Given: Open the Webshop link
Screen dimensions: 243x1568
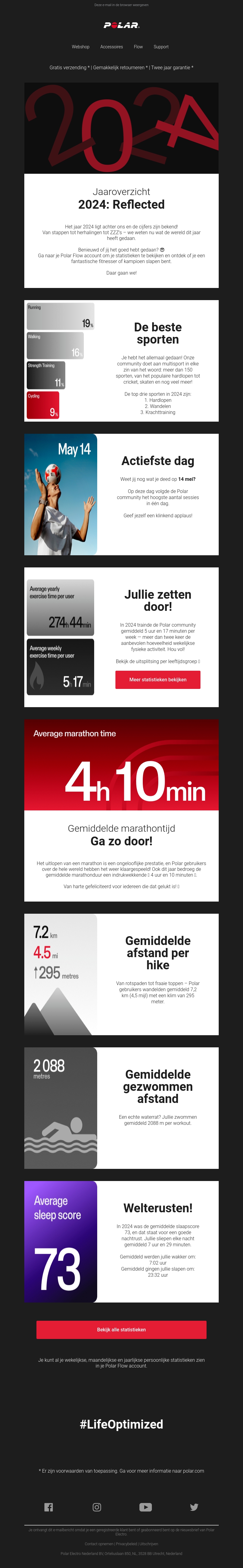Looking at the screenshot, I should point(80,47).
